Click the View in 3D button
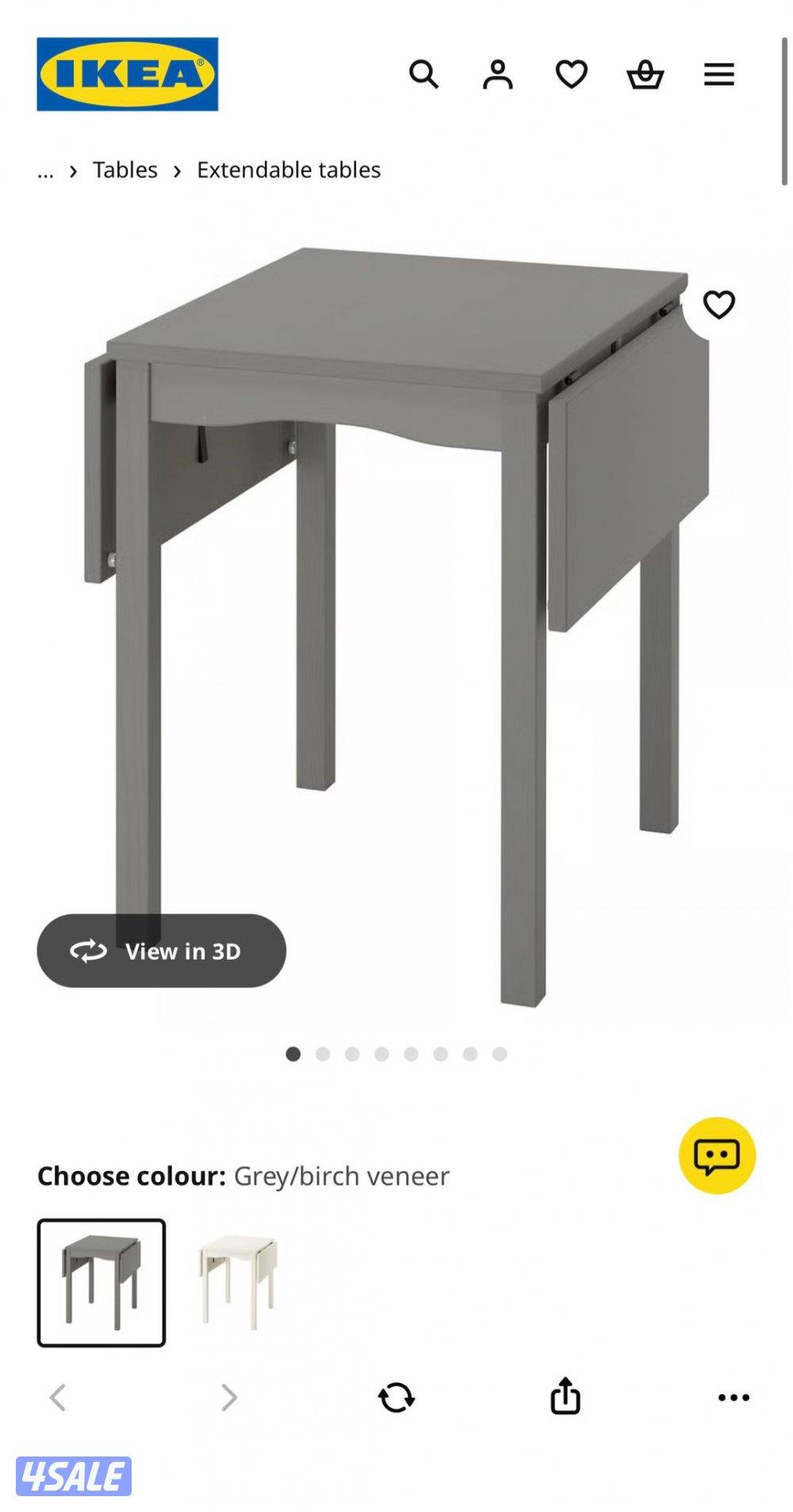793x1512 pixels. 161,951
